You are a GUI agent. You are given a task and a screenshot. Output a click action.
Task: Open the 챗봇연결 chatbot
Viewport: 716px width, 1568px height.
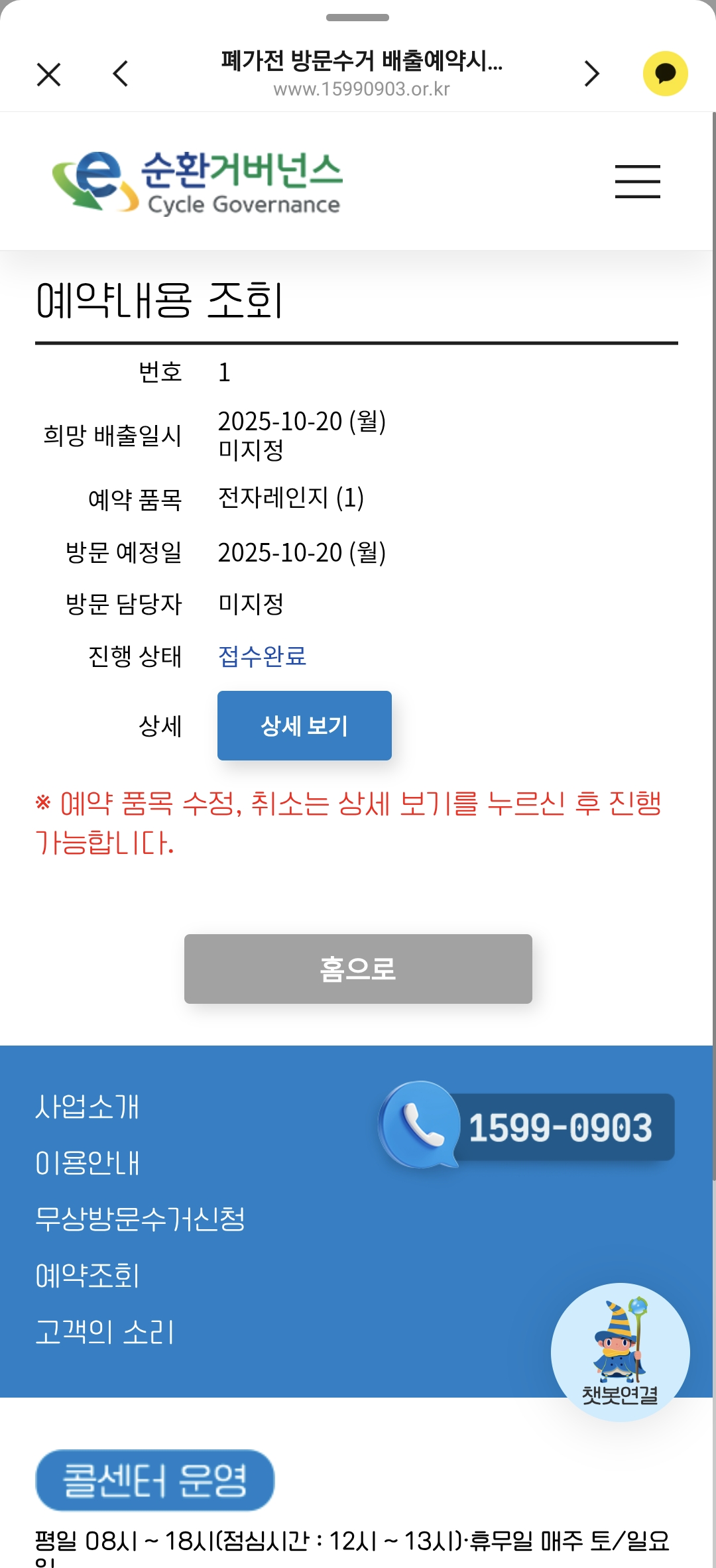click(620, 1353)
